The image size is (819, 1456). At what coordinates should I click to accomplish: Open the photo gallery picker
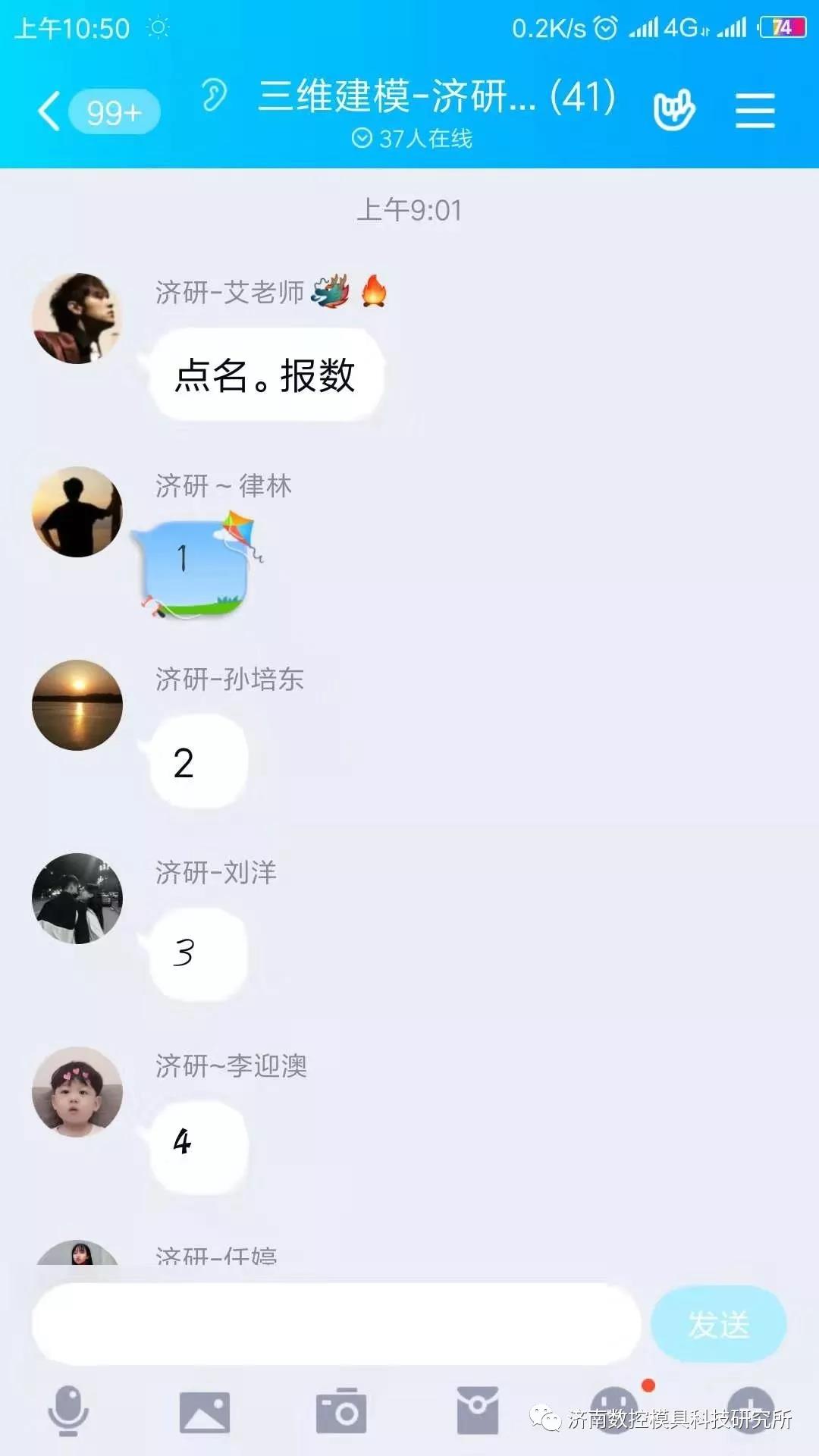205,1413
